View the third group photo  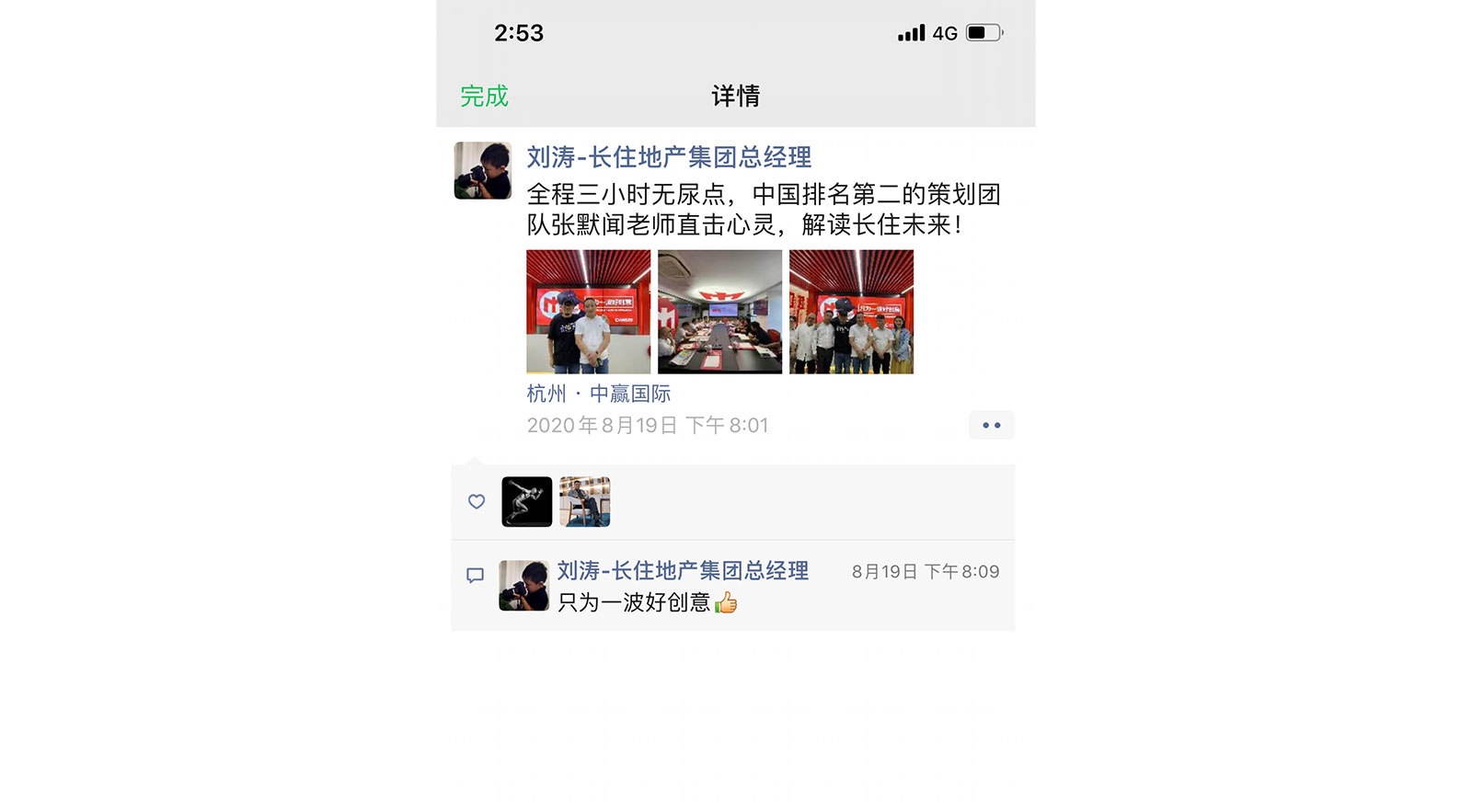click(851, 312)
